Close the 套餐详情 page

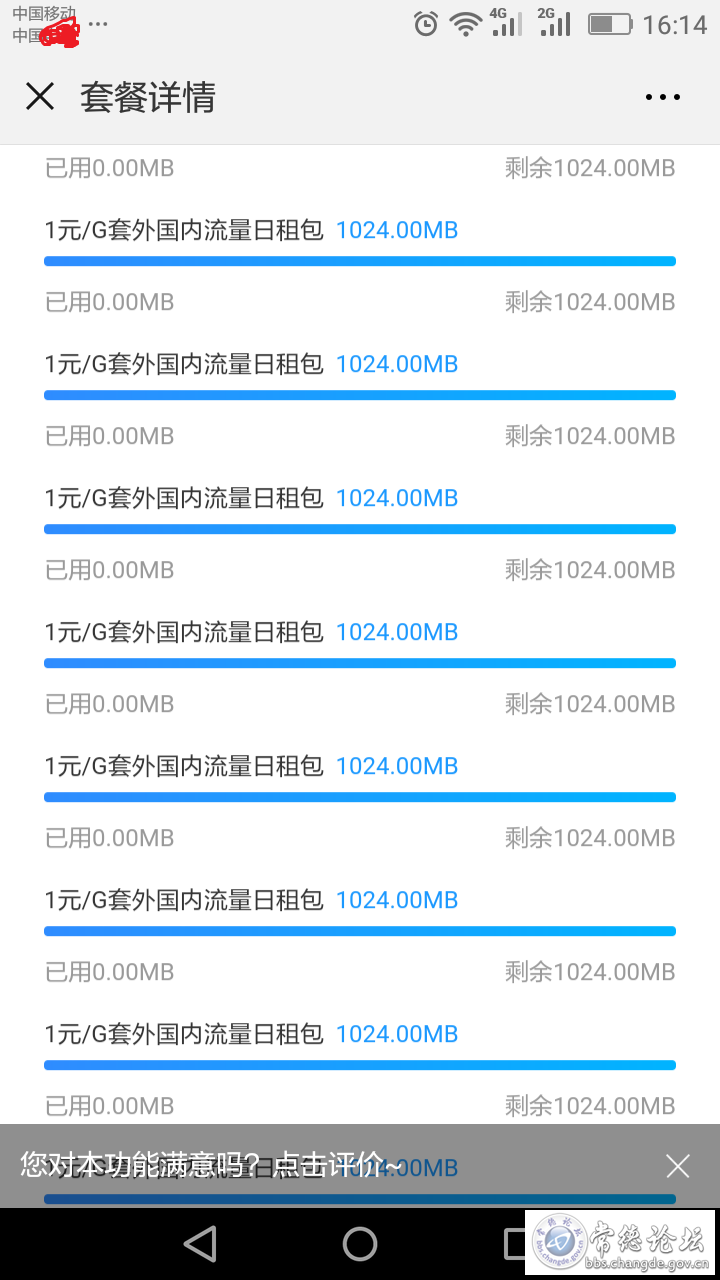pyautogui.click(x=40, y=97)
